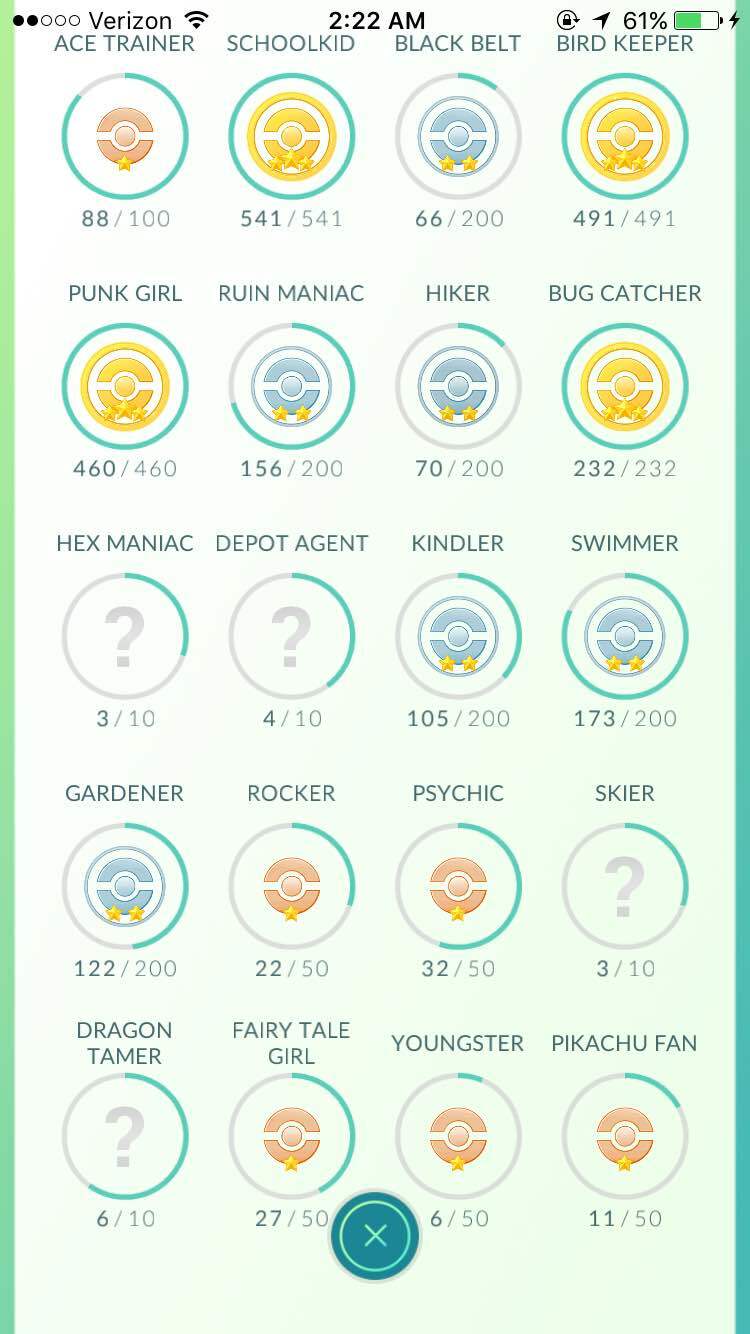Viewport: 750px width, 1334px height.
Task: Select the Bird Keeper medal
Action: (625, 135)
